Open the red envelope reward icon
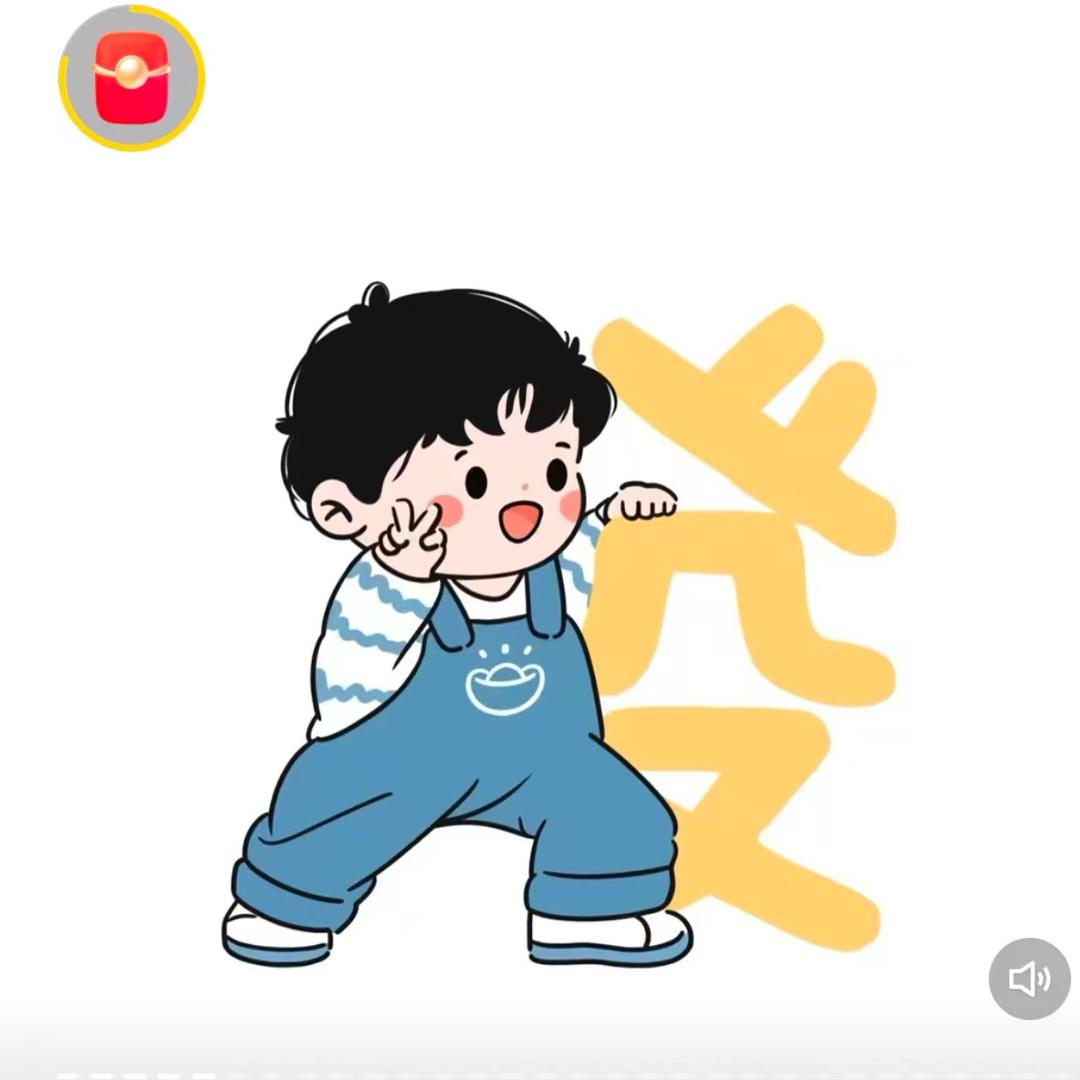 pos(131,78)
